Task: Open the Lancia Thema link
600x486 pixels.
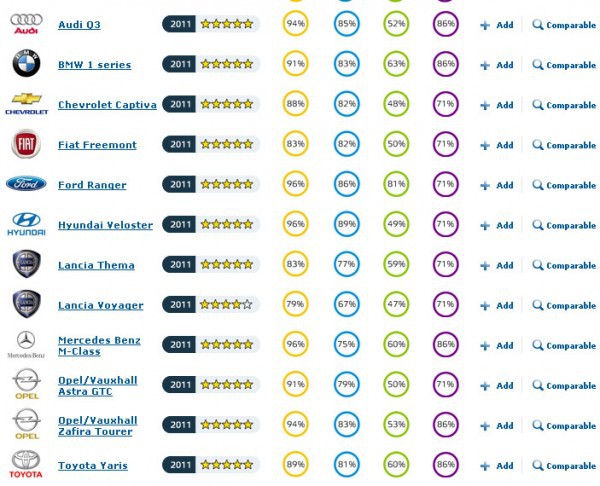Action: click(96, 265)
